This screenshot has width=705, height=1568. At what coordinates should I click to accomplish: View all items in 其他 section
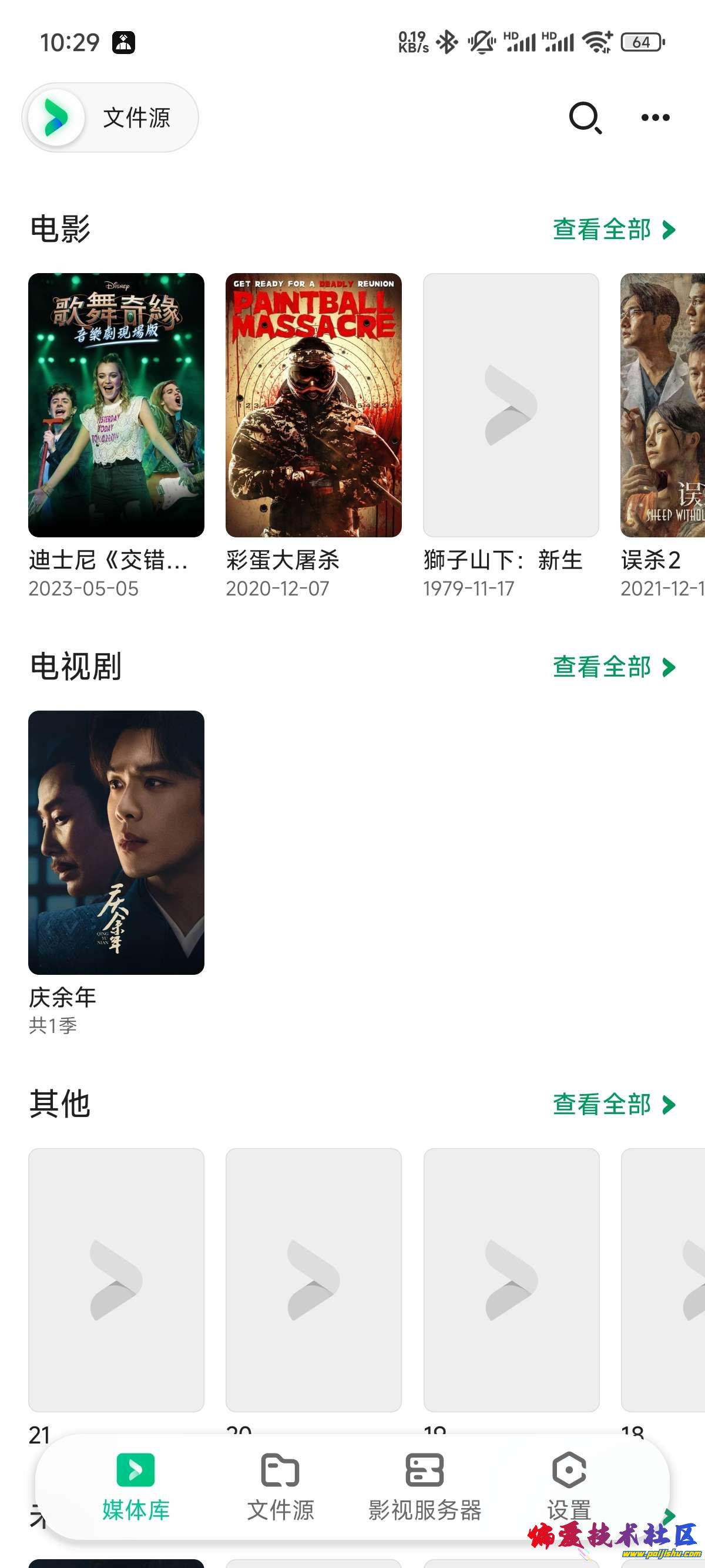point(614,1104)
